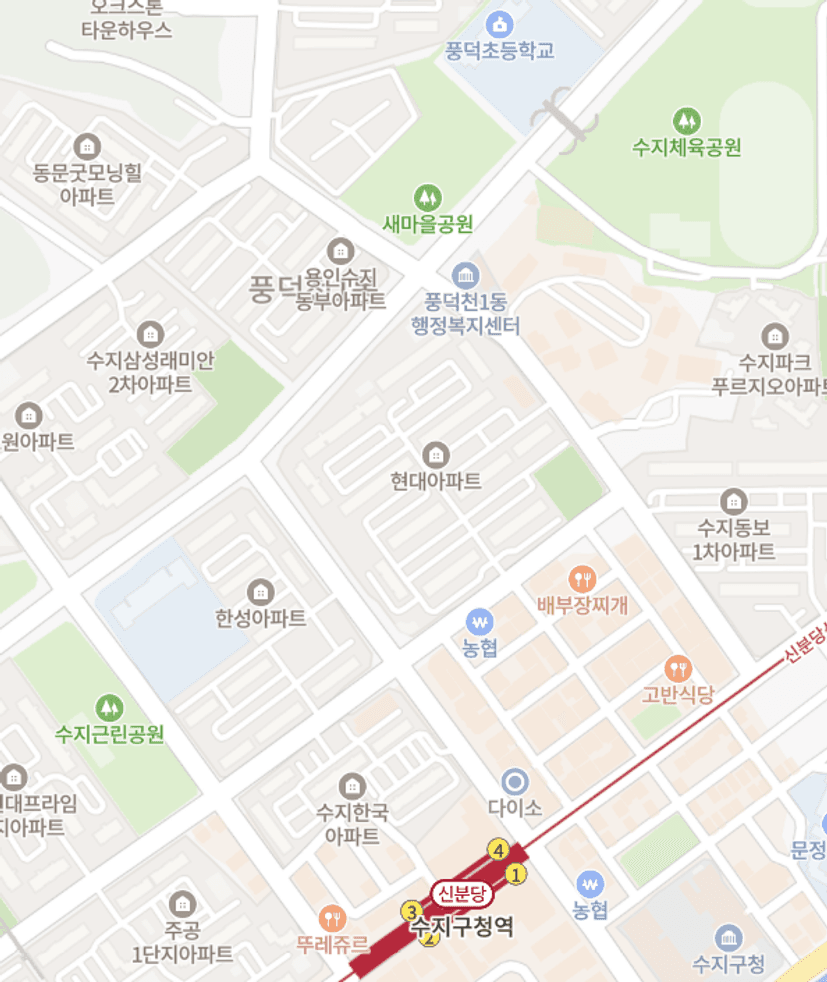Screen dimensions: 827x982
Task: Open the 용인수지 동부아파트 marker
Action: (341, 250)
